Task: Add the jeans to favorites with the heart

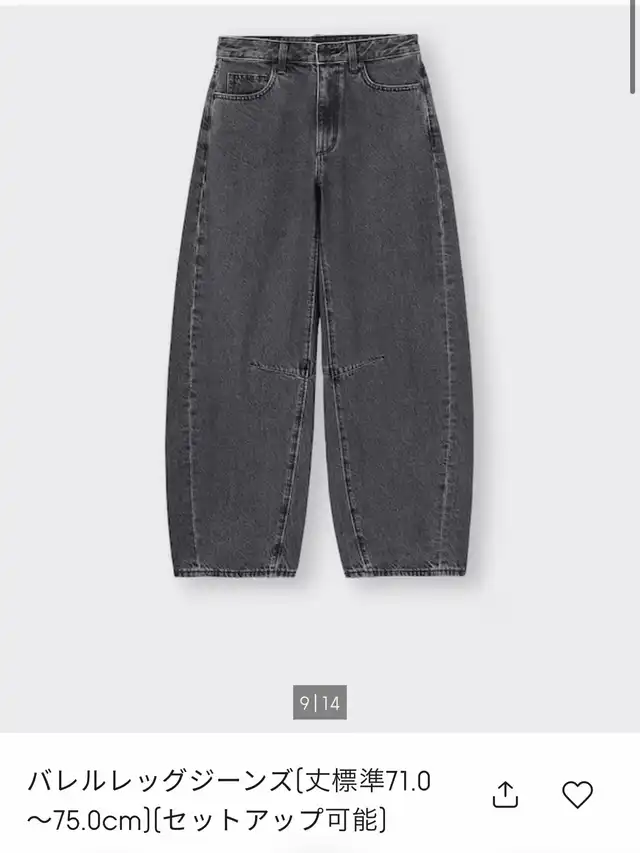Action: (x=577, y=794)
